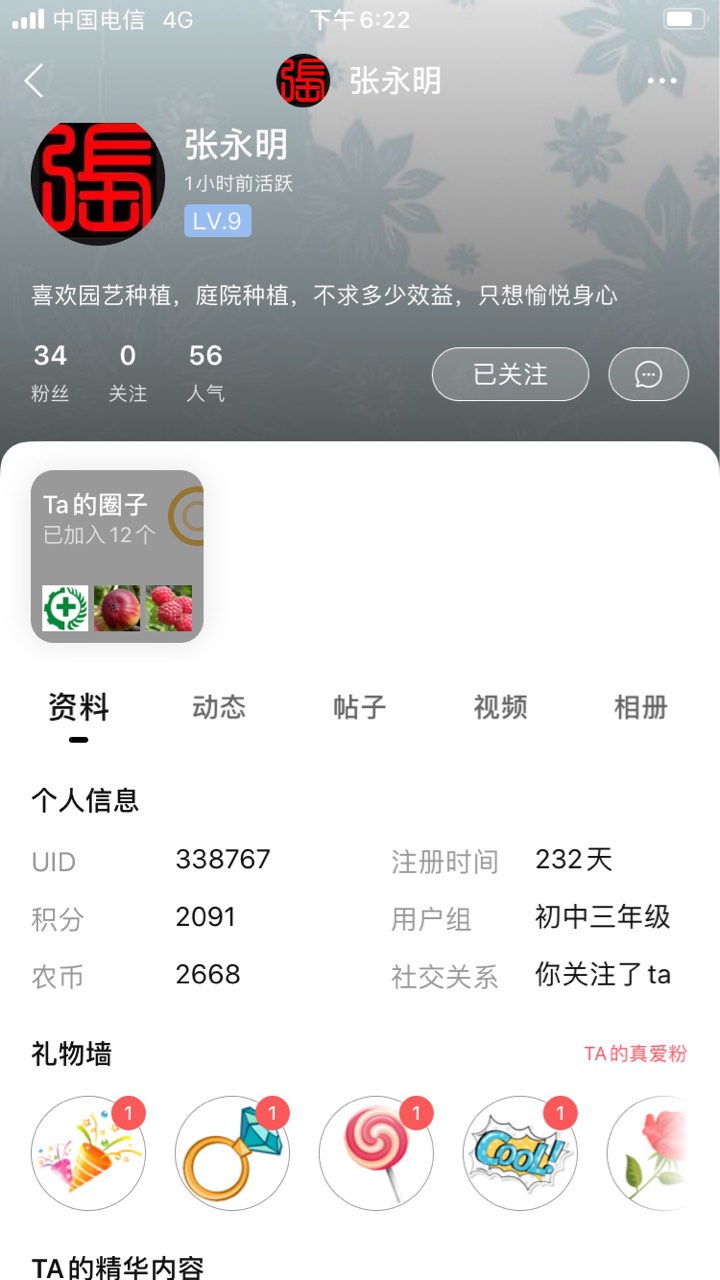Screen dimensions: 720x1280
Task: Open the Ta的圈子 card
Action: 117,556
